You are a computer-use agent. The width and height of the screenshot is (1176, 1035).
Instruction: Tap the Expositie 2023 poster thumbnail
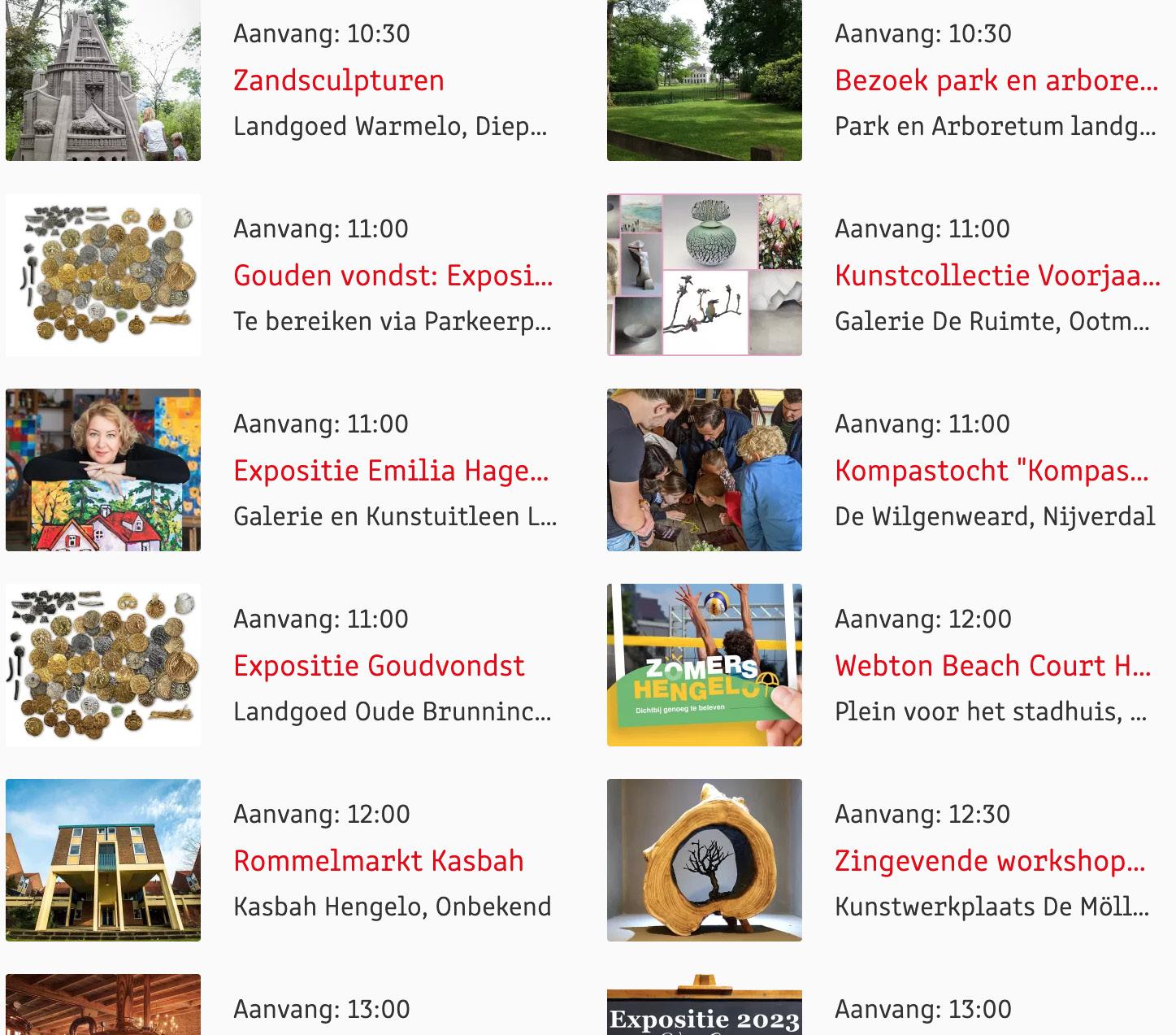pos(704,1012)
